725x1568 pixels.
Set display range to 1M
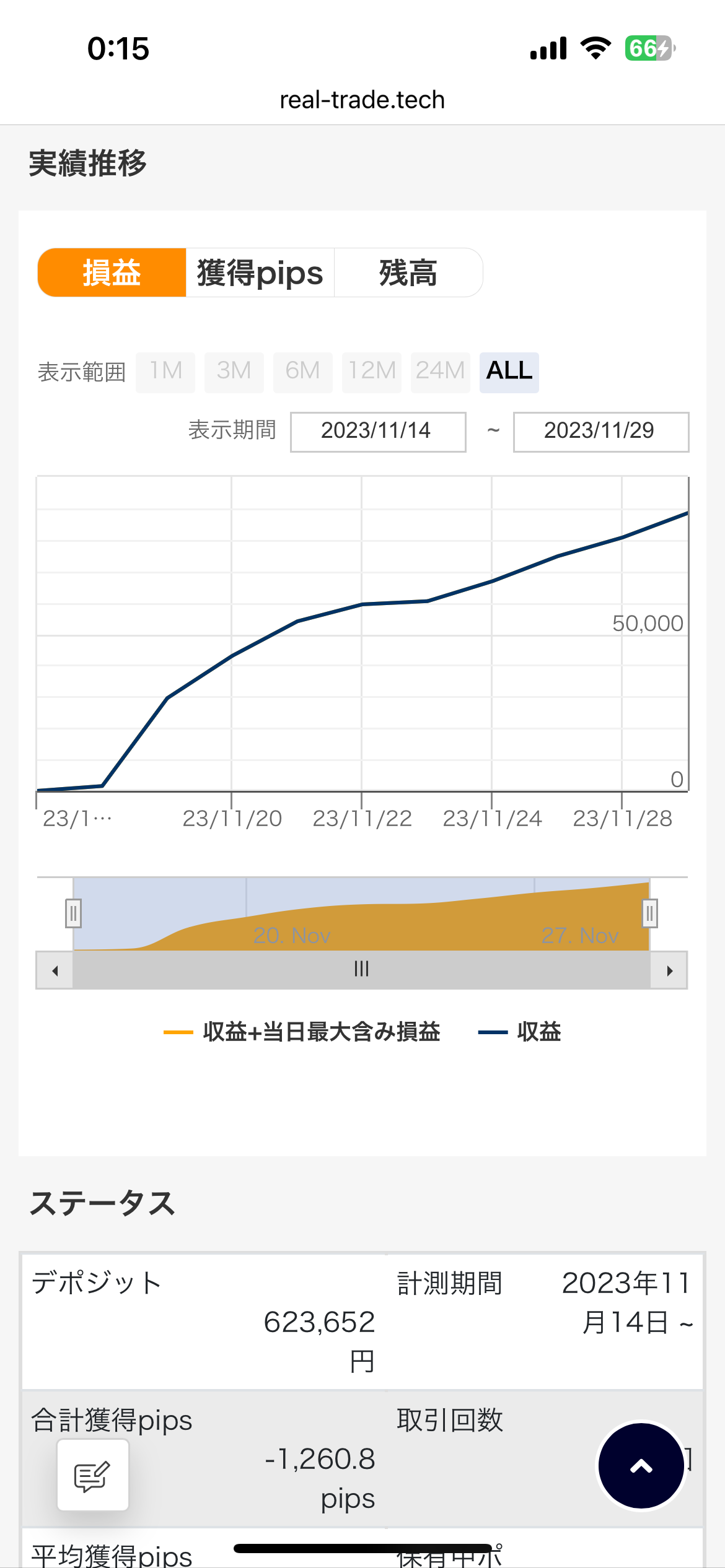coord(165,372)
